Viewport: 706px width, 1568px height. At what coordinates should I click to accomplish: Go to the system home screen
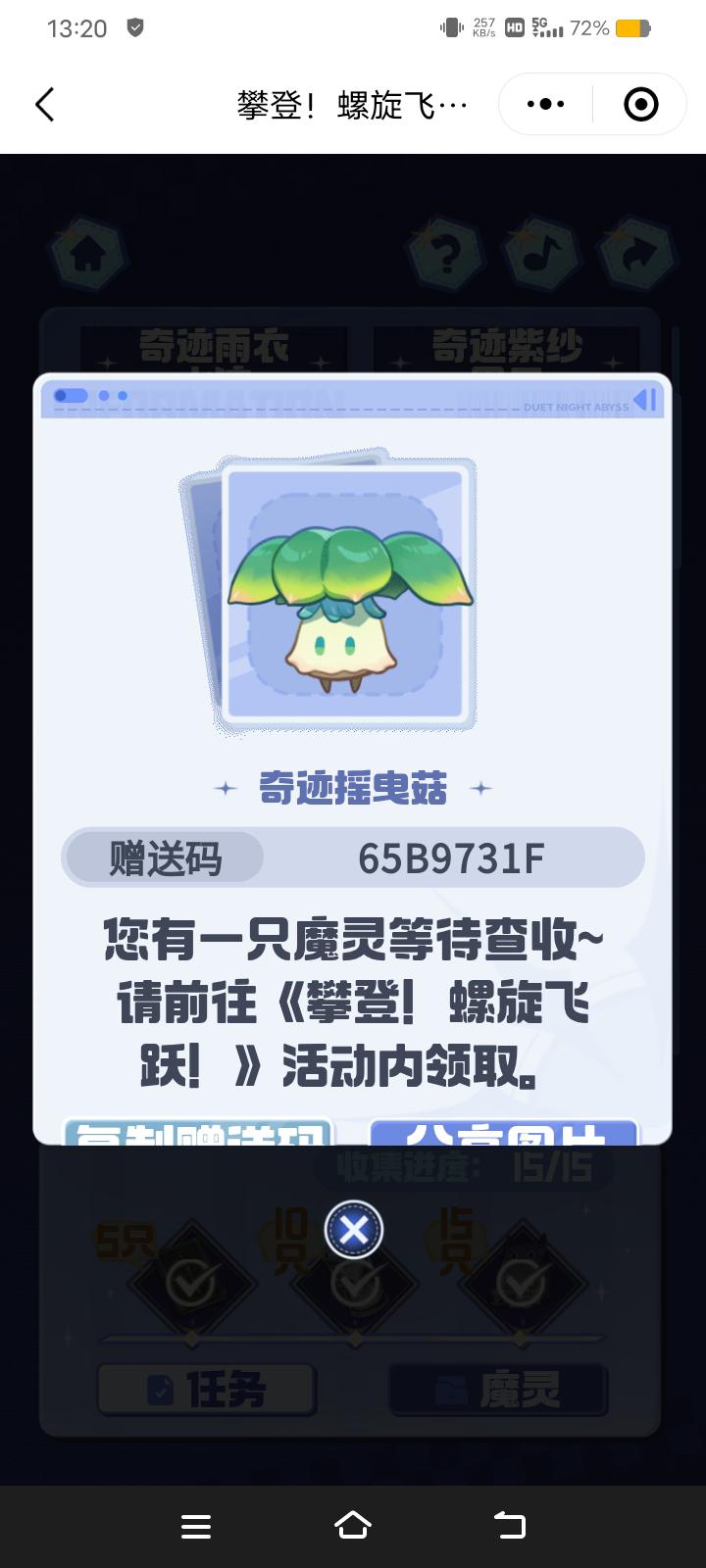click(x=353, y=1525)
